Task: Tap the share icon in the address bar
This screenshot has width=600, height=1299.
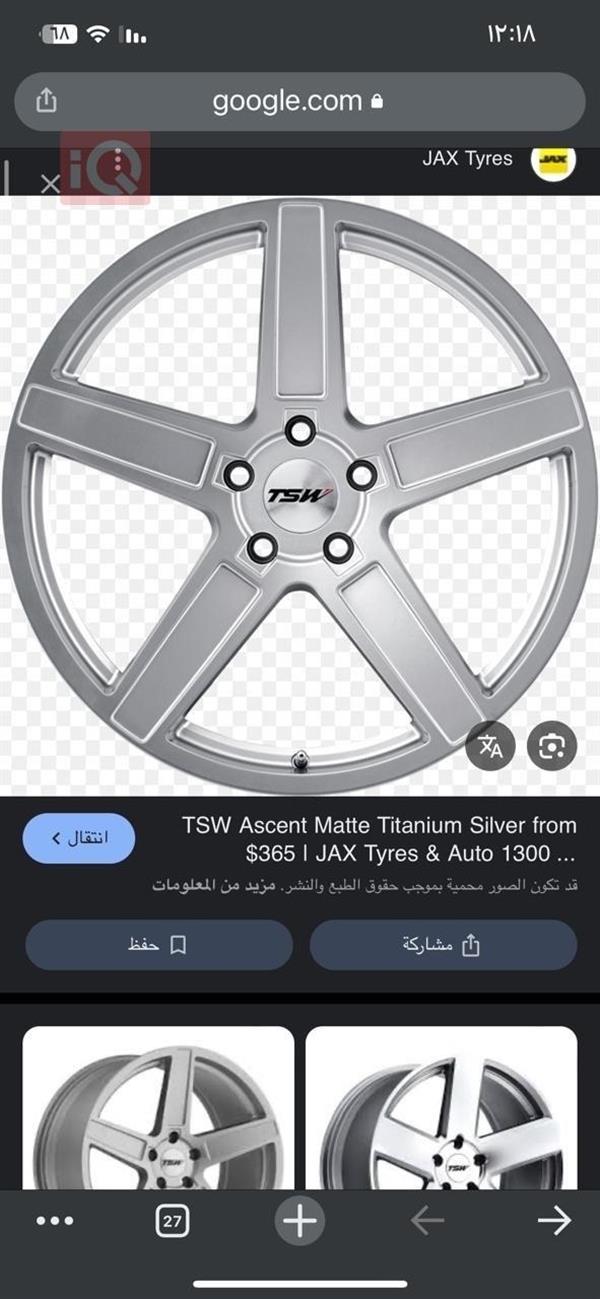Action: [47, 101]
